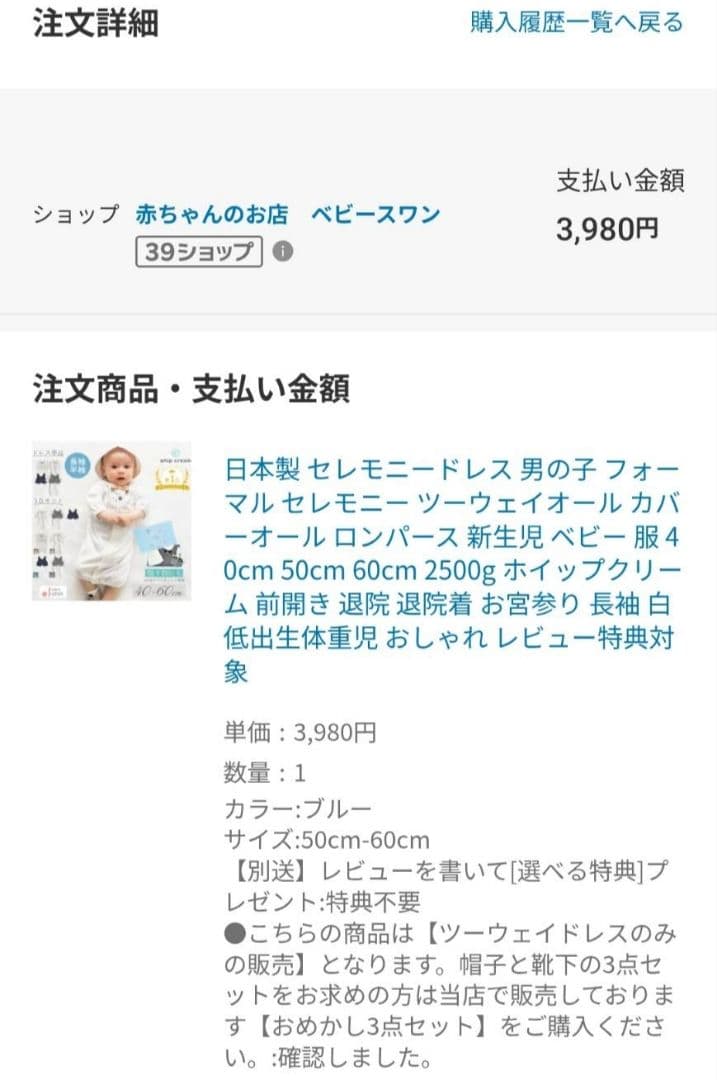This screenshot has height=1080, width=717.
Task: Return to the purchase history list (購入履歴一覧へ戻る)
Action: [x=576, y=23]
